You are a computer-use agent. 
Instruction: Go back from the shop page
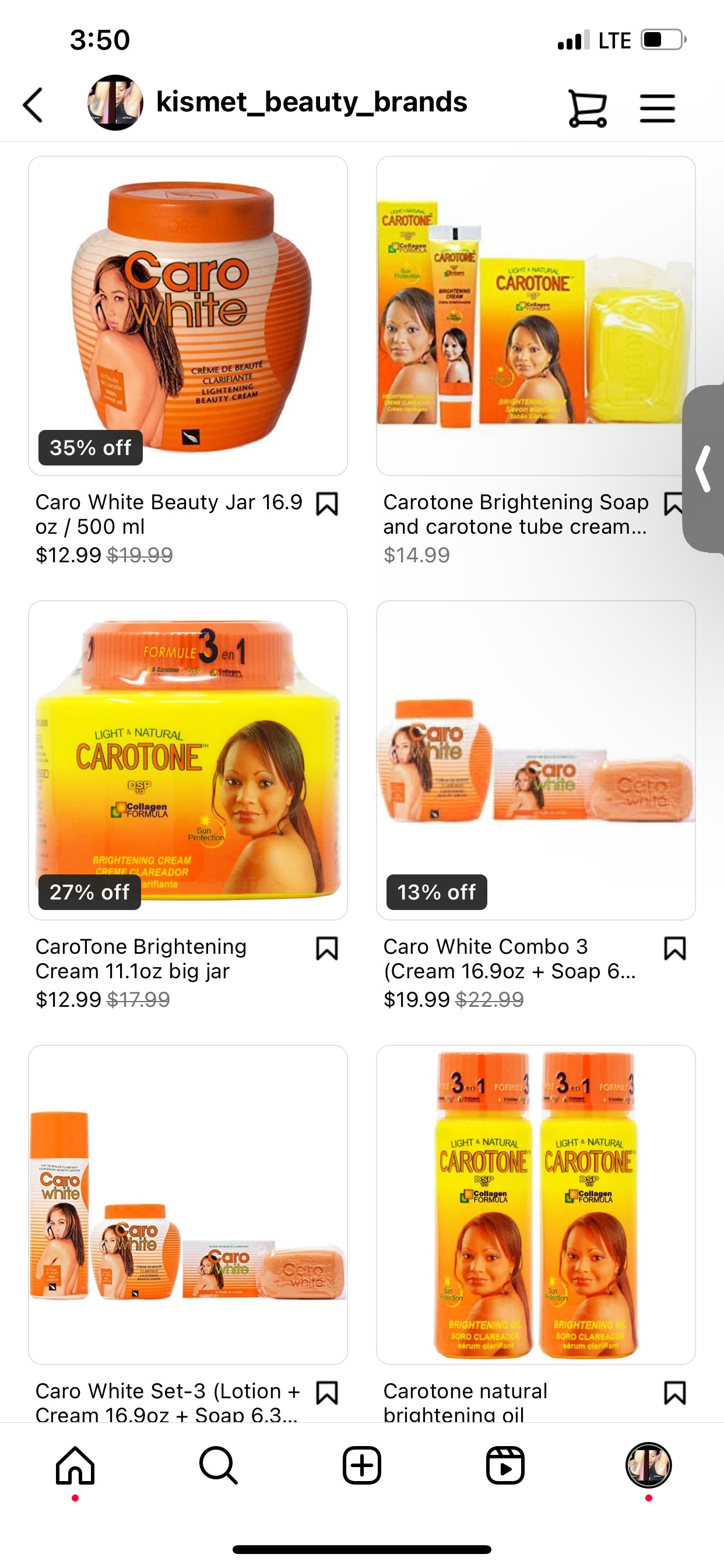coord(33,104)
